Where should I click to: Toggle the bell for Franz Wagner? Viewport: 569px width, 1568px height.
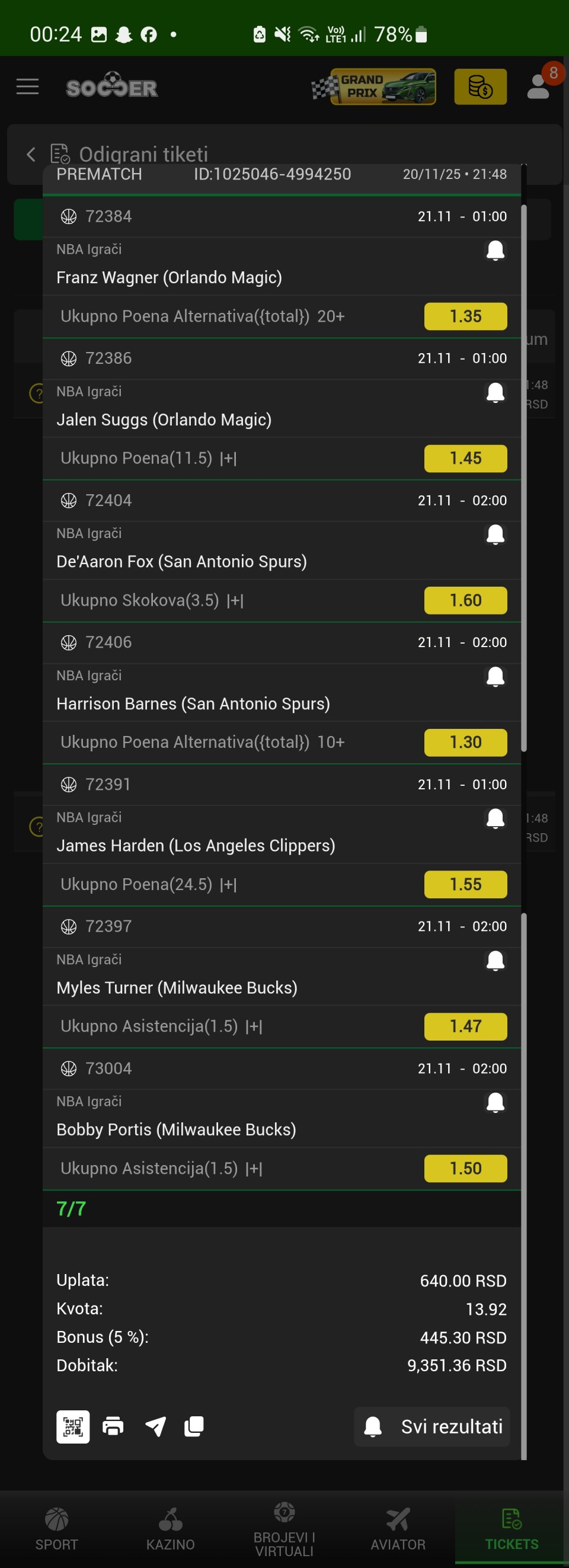click(x=496, y=250)
